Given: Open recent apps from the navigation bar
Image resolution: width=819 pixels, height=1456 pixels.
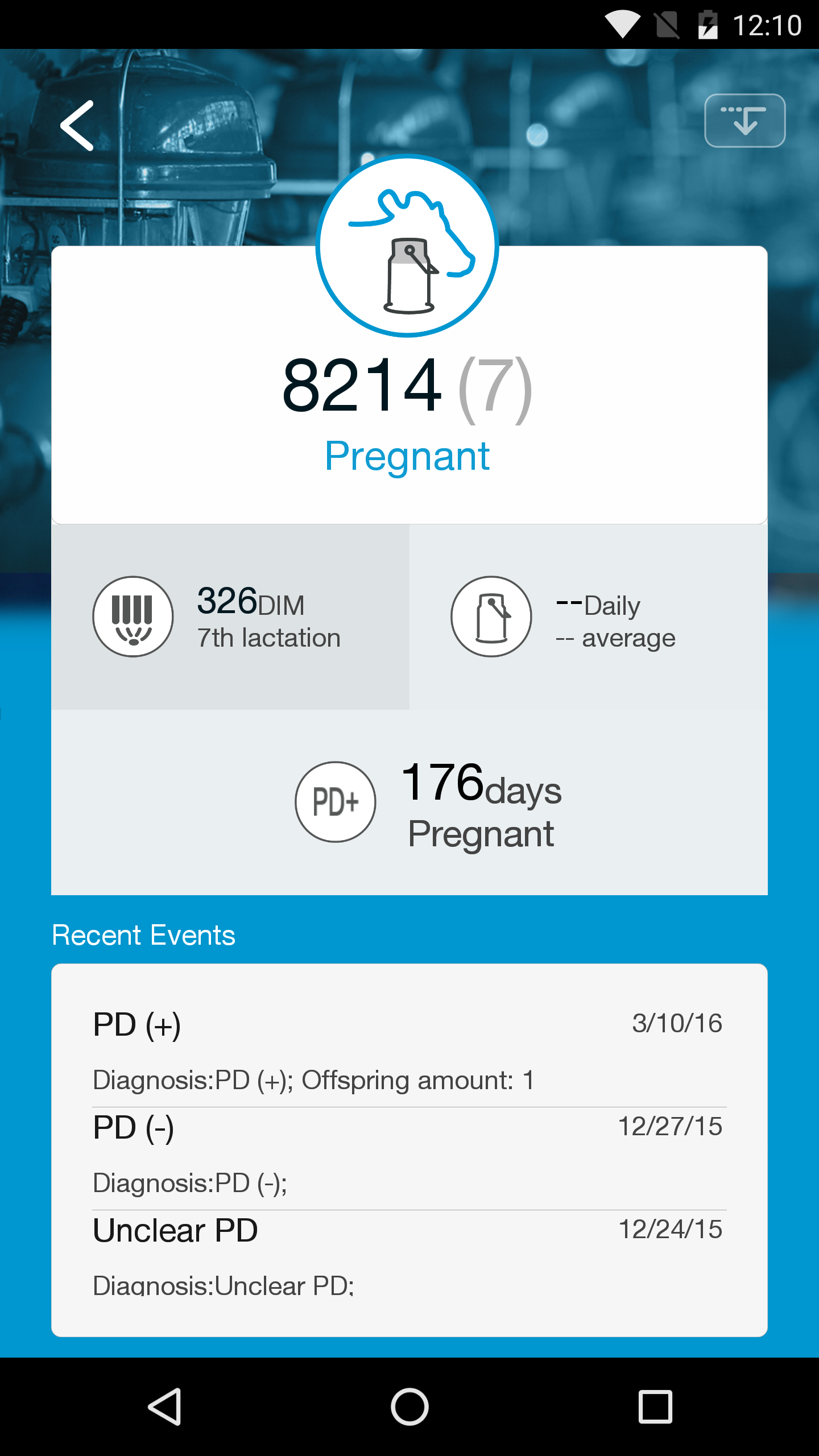Looking at the screenshot, I should tap(655, 1407).
